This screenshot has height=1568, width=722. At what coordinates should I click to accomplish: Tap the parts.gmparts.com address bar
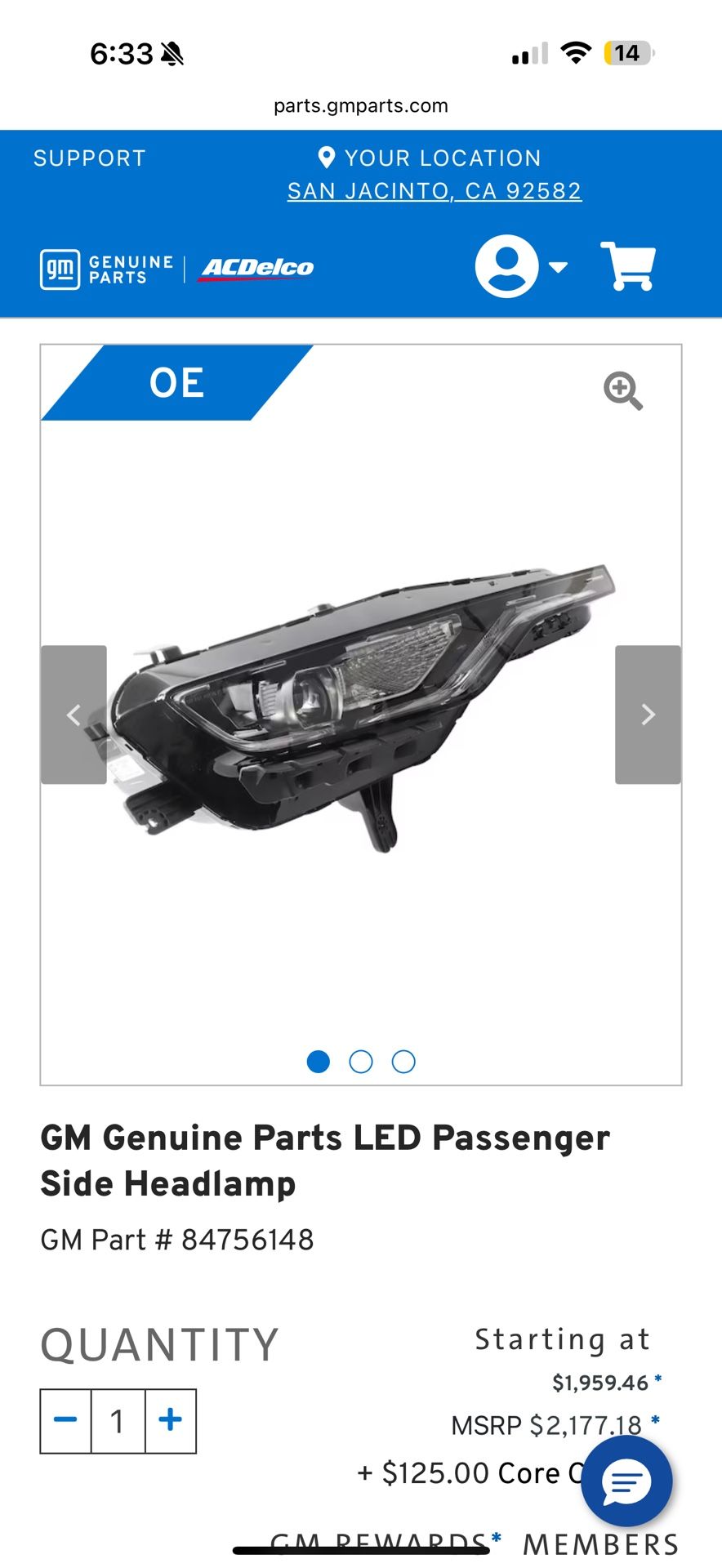click(x=361, y=106)
